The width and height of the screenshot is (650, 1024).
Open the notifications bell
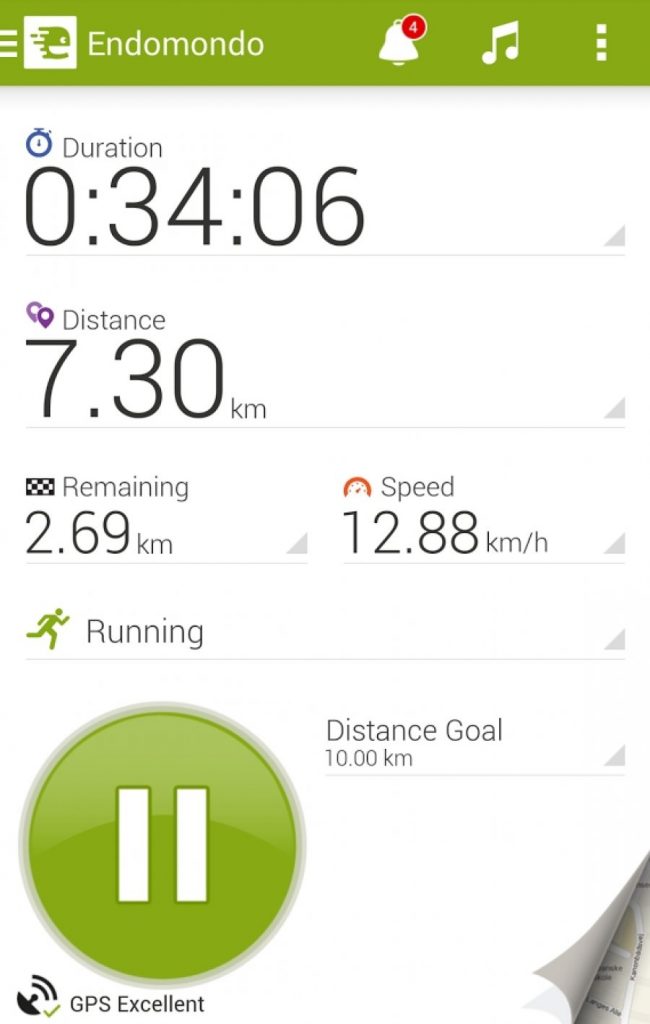[400, 43]
